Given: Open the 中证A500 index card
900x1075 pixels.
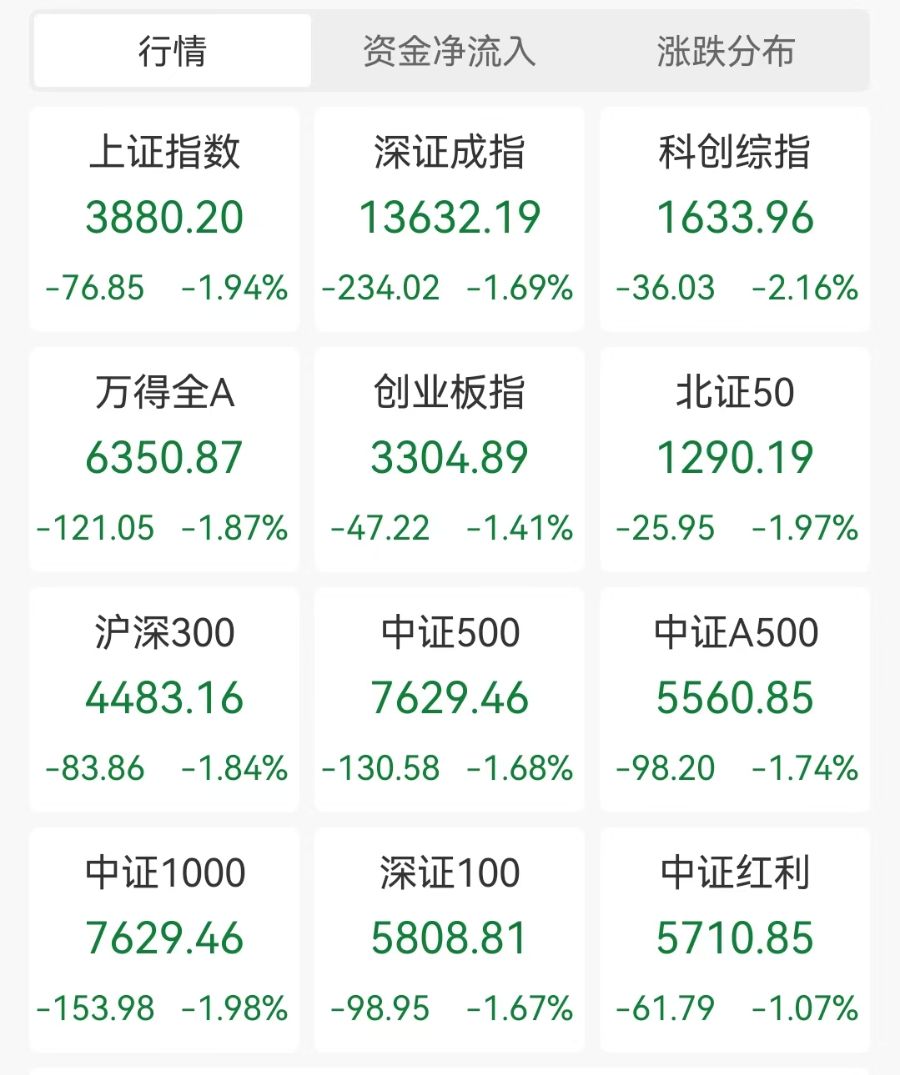Looking at the screenshot, I should (x=735, y=698).
